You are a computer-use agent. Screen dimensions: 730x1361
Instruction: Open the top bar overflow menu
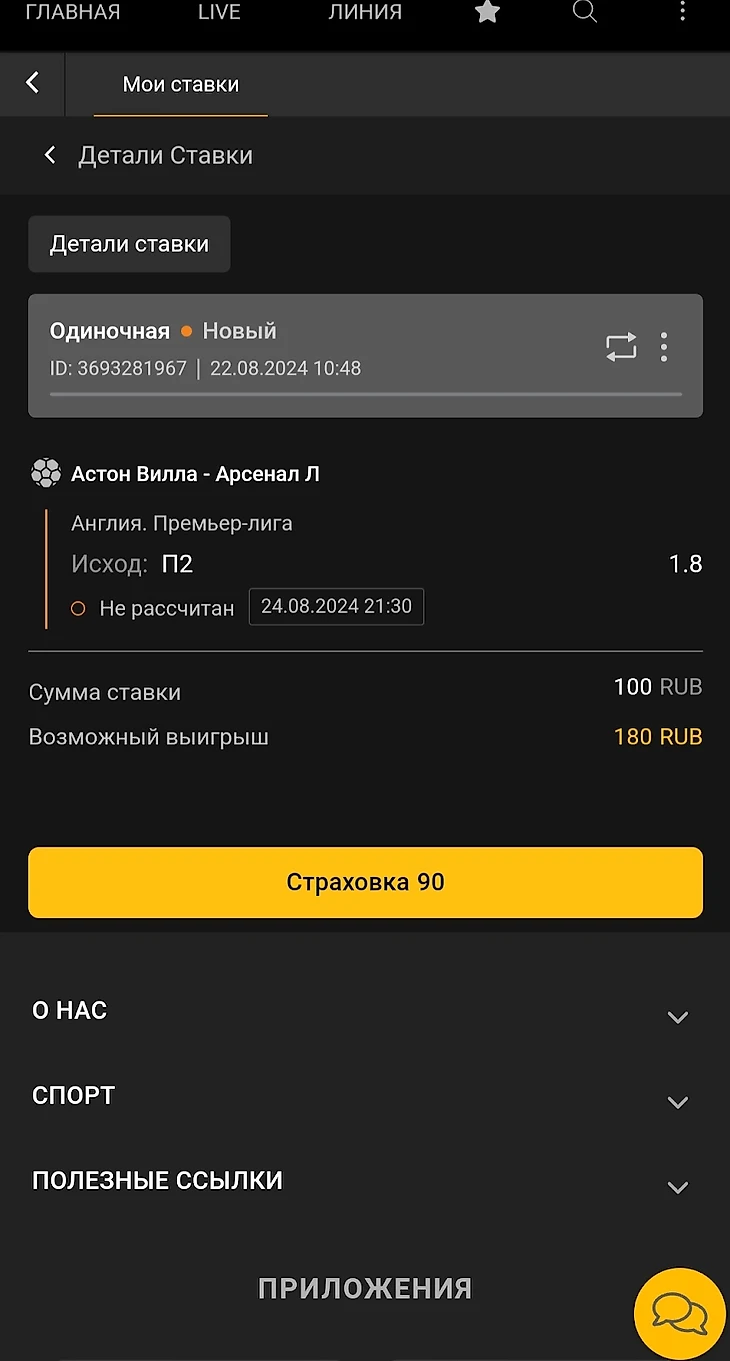tap(682, 12)
